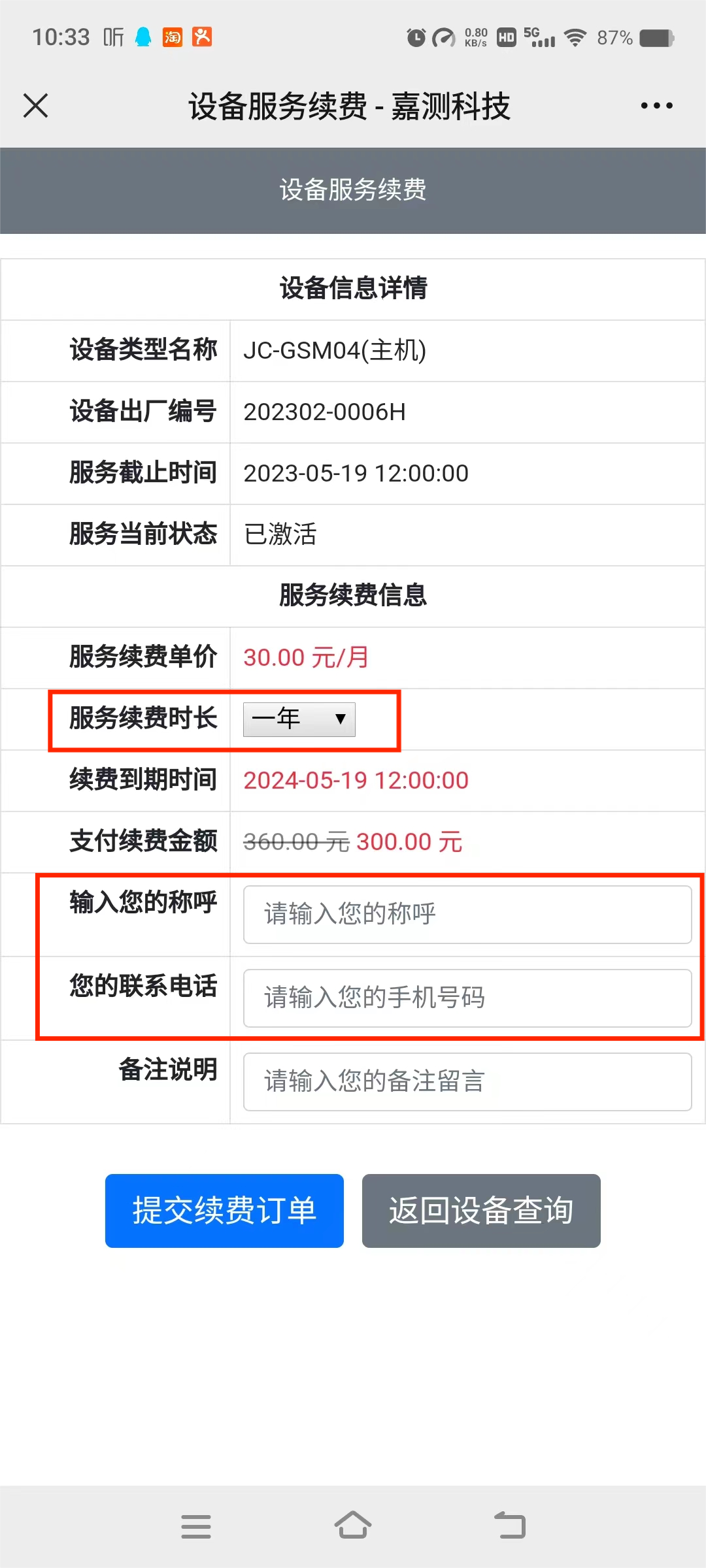The width and height of the screenshot is (706, 1568).
Task: Tap the system home button
Action: click(x=353, y=1526)
